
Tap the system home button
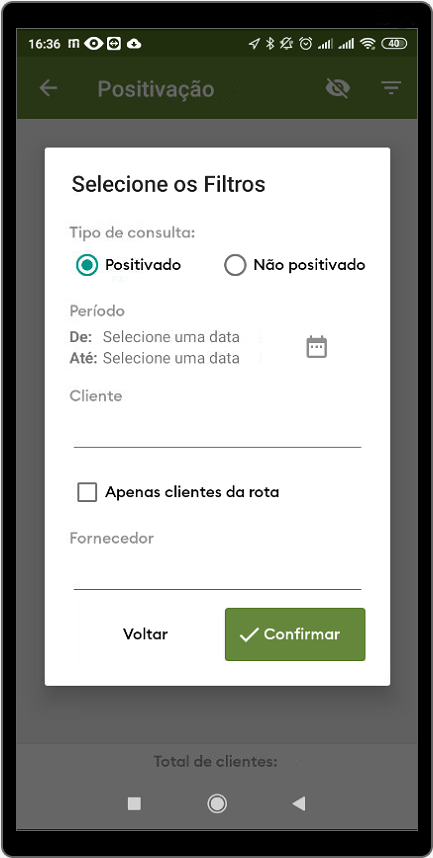tap(217, 803)
